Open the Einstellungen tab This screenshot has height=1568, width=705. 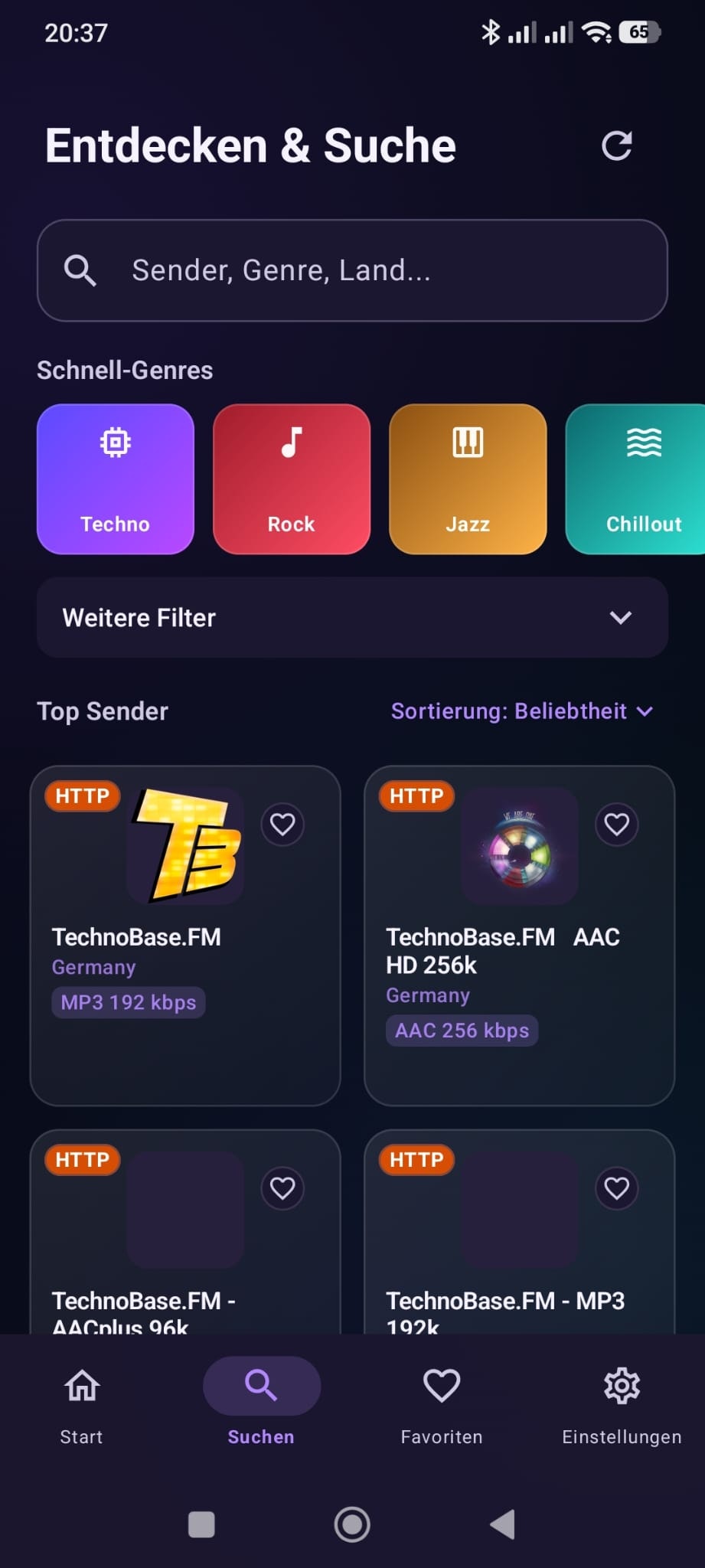622,1404
